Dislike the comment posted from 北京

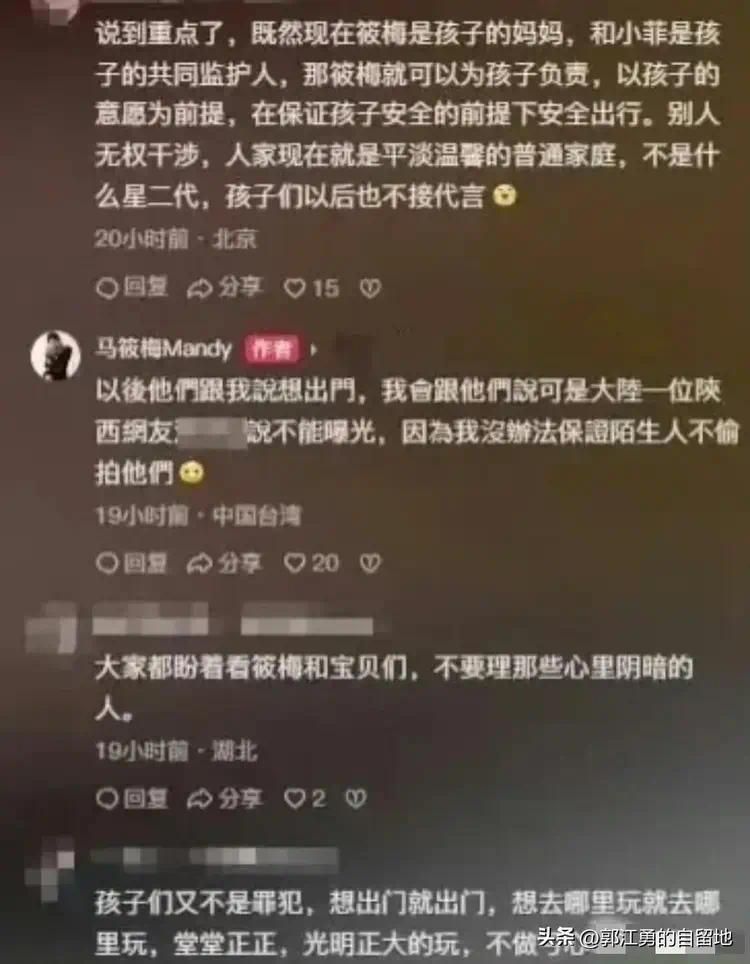point(370,288)
